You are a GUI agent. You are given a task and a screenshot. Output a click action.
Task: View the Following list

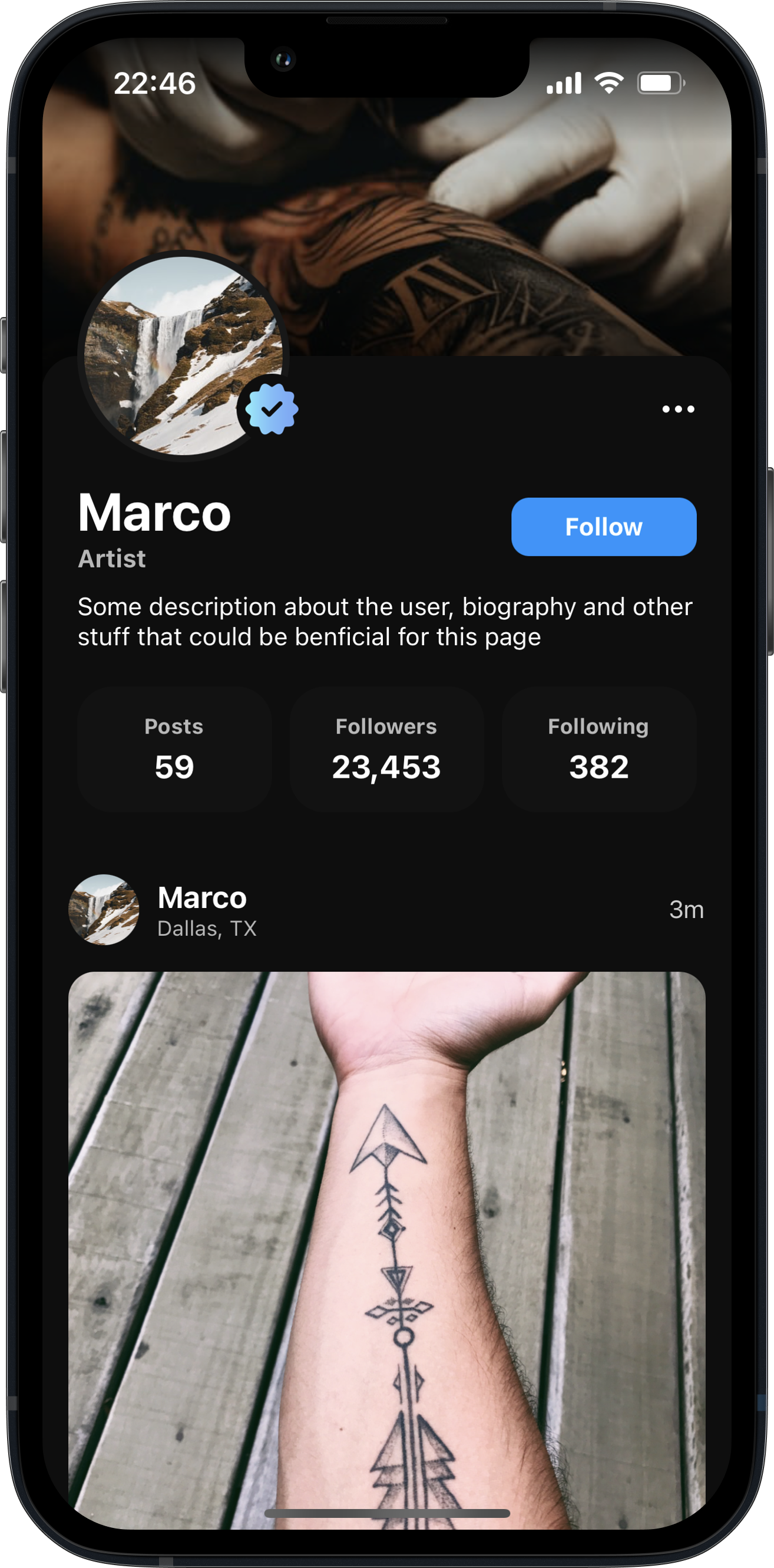[598, 750]
